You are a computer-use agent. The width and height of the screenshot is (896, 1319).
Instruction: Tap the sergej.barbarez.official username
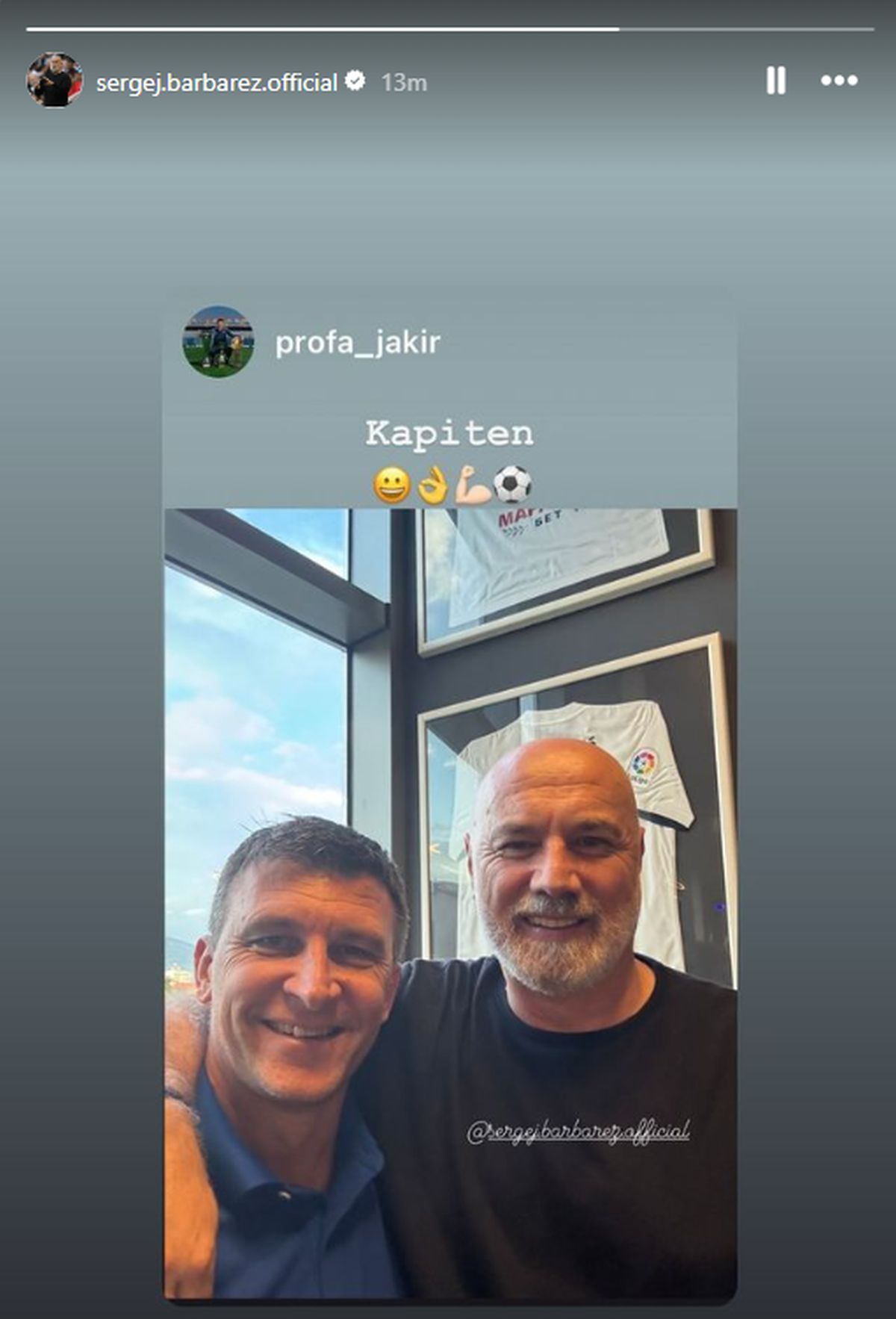(x=217, y=82)
